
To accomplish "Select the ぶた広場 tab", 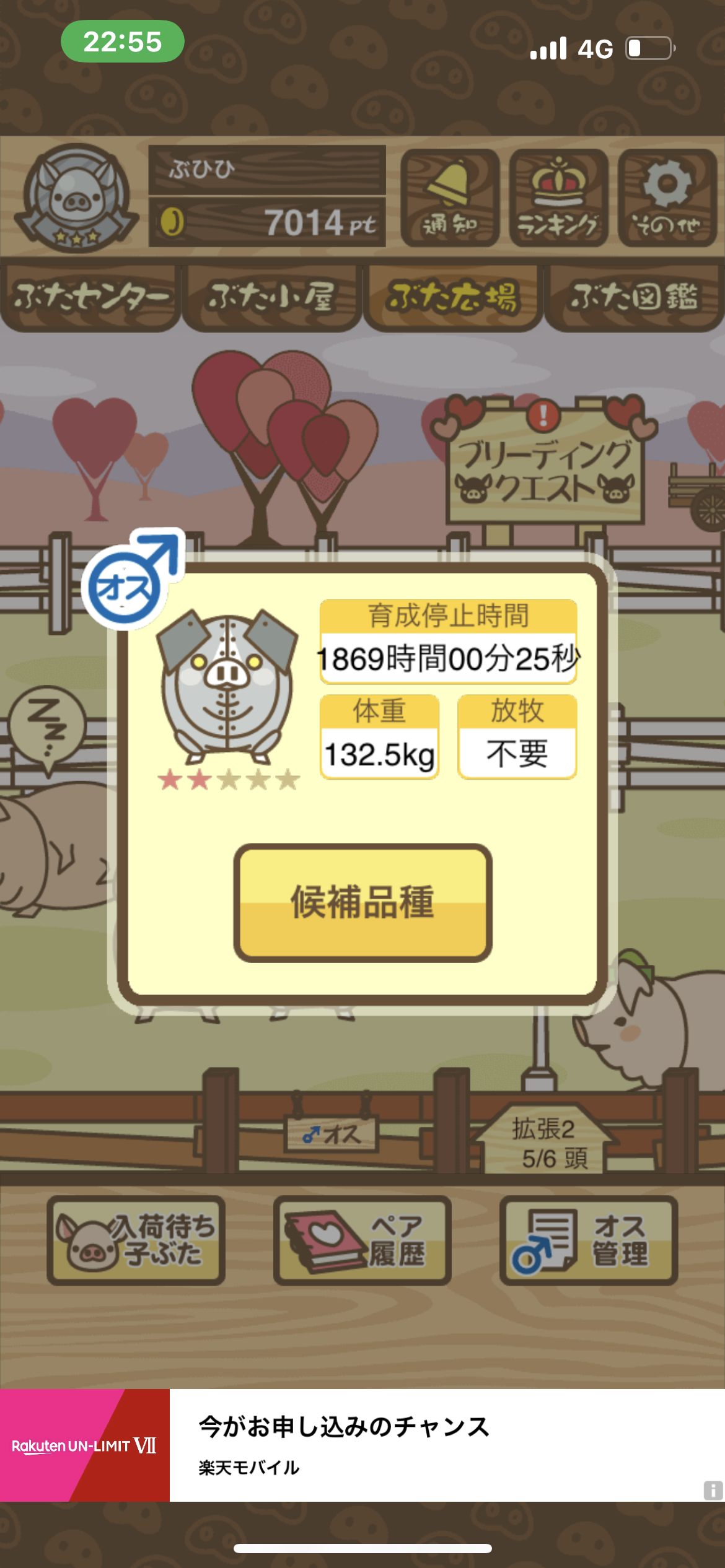I will coord(452,298).
